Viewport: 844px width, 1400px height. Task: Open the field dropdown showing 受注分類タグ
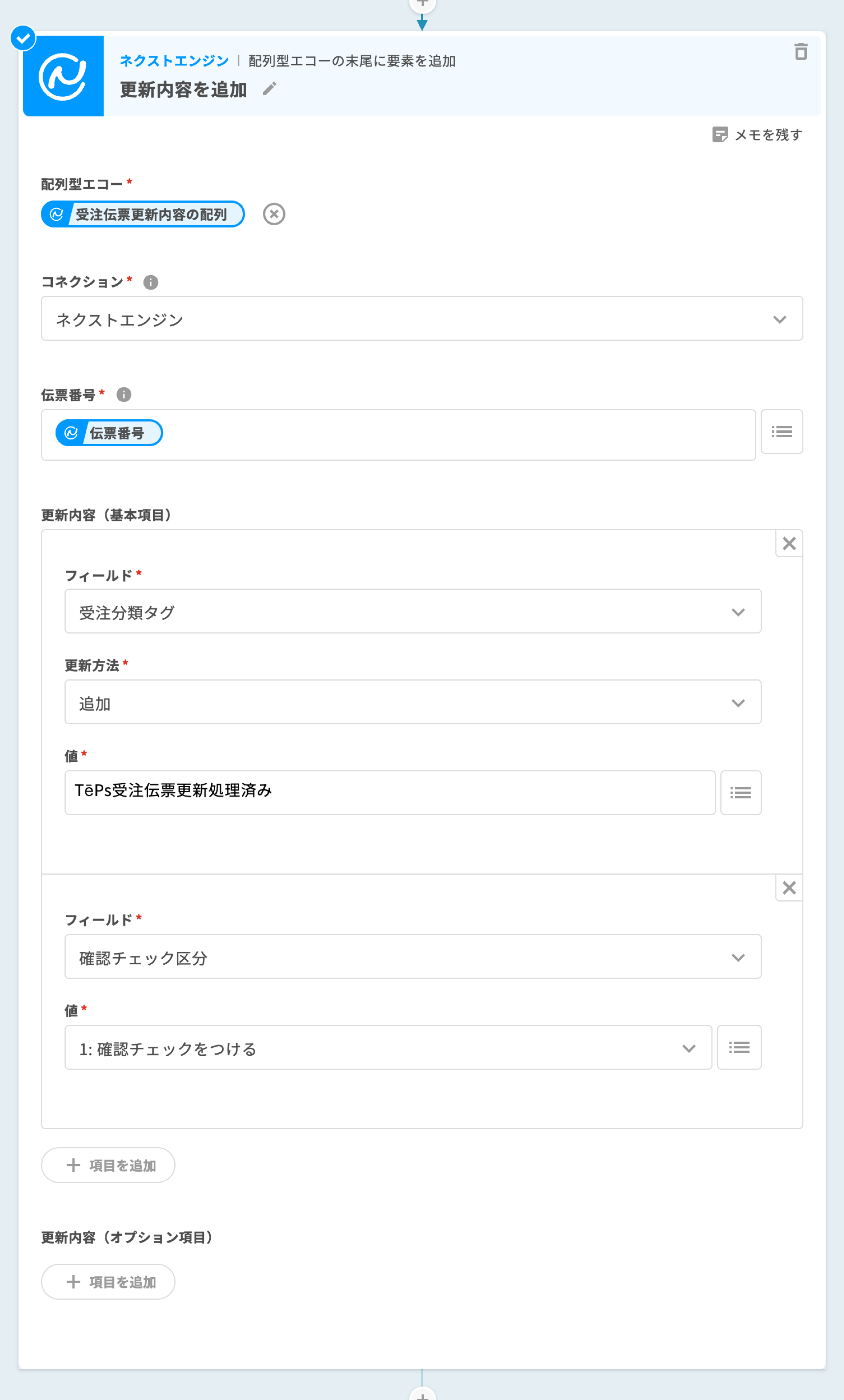(x=412, y=611)
